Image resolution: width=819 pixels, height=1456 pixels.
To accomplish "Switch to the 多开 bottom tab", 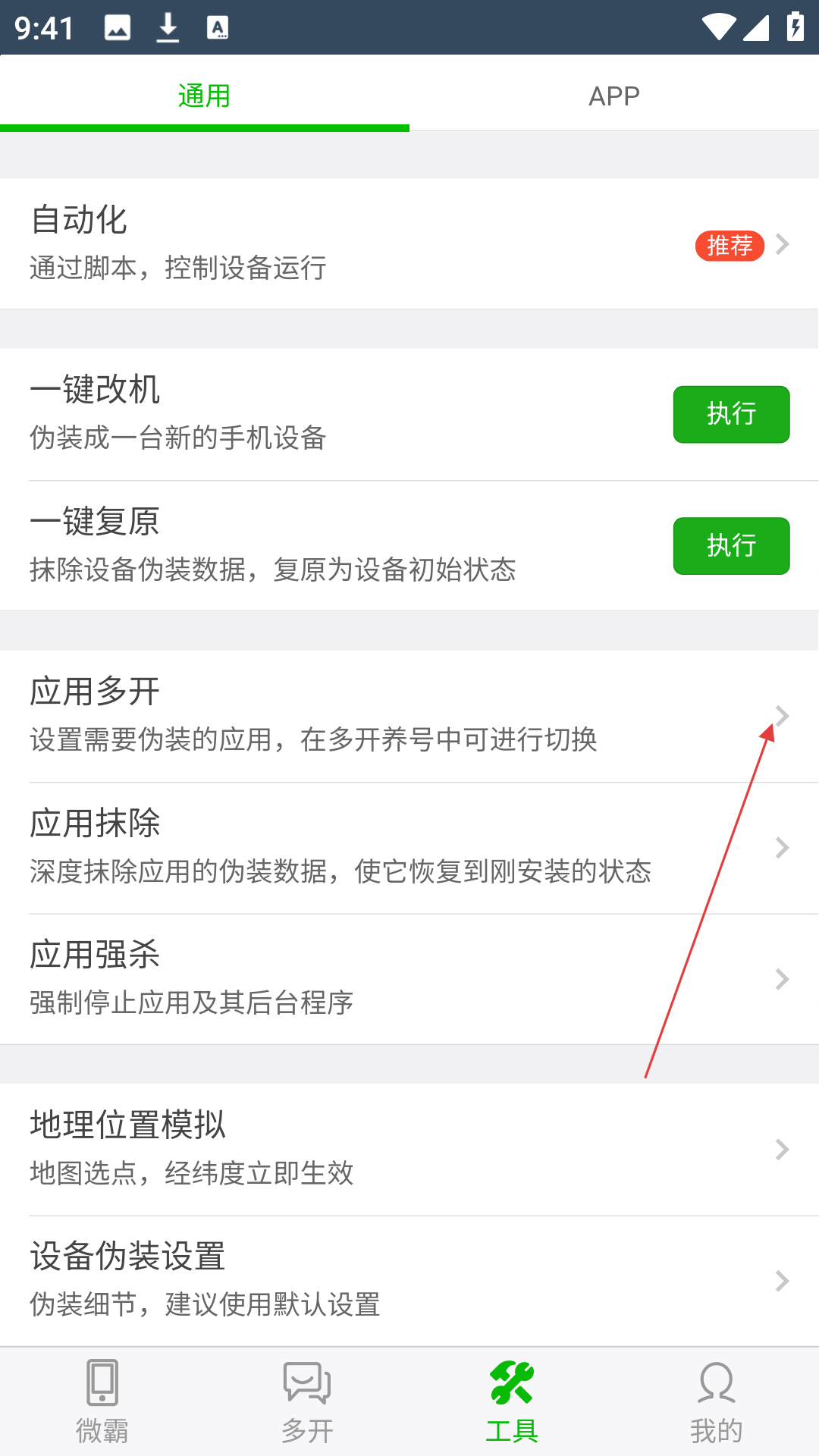I will point(307,1401).
